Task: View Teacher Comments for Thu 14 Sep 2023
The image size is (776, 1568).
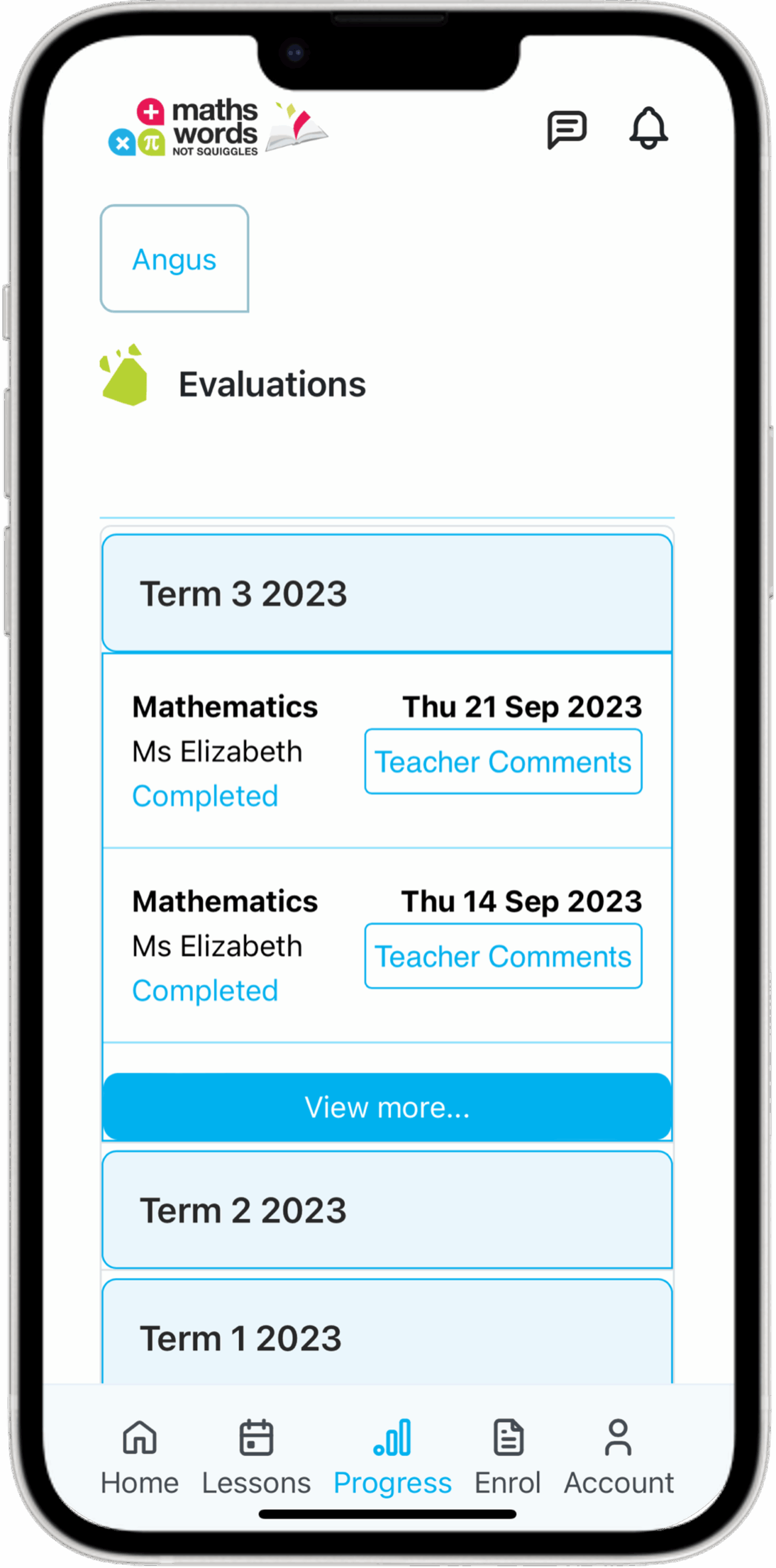Action: [503, 956]
